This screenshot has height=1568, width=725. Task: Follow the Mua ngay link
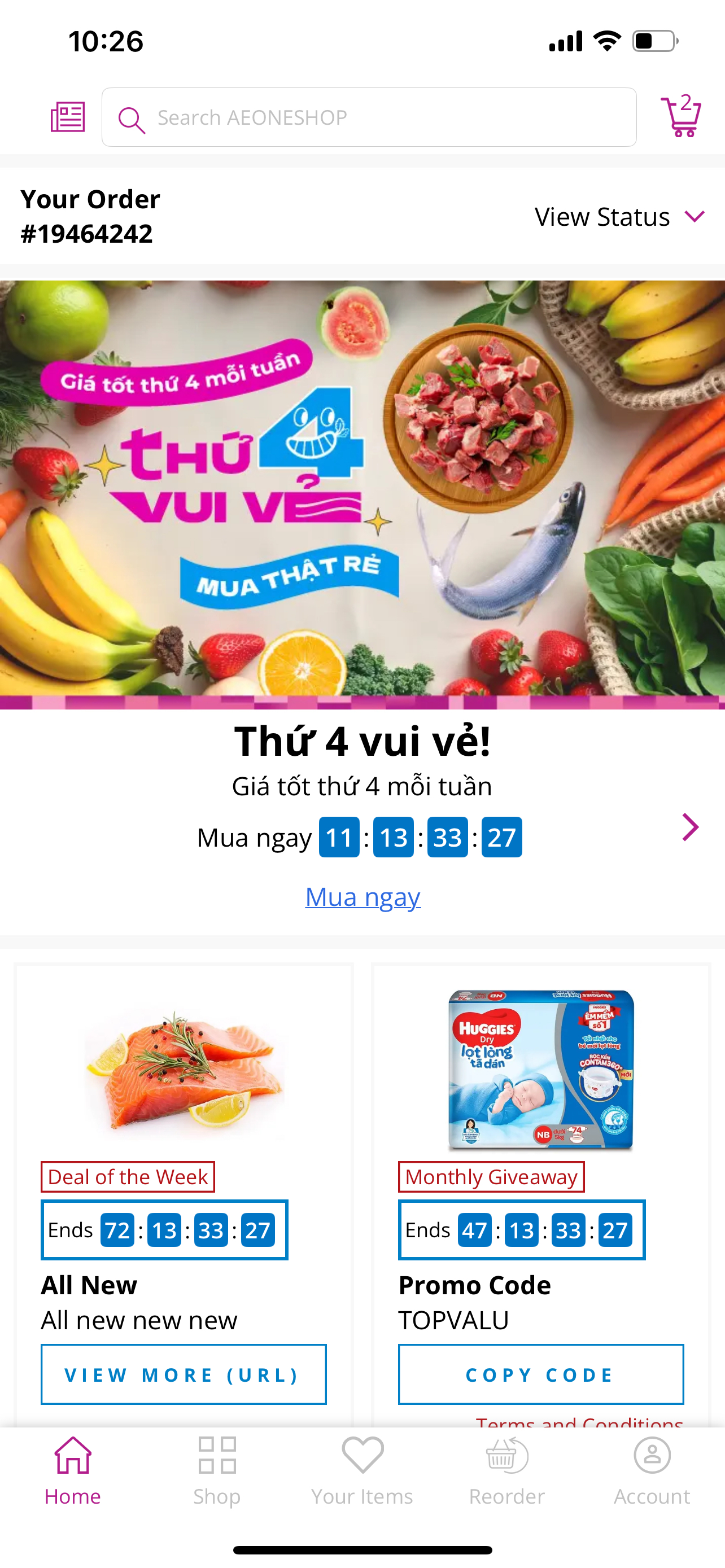[363, 897]
